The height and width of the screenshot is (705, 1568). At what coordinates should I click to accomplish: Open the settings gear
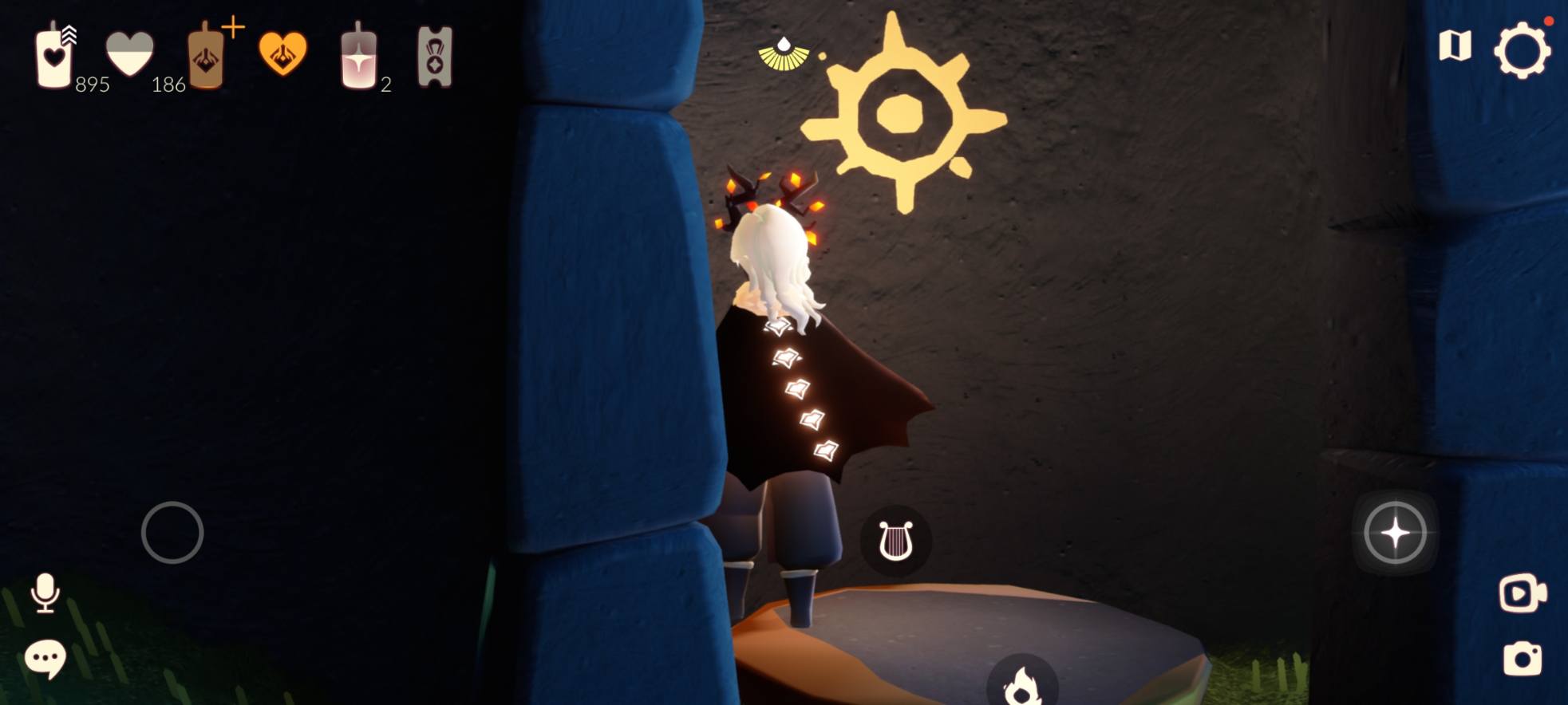point(1522,49)
